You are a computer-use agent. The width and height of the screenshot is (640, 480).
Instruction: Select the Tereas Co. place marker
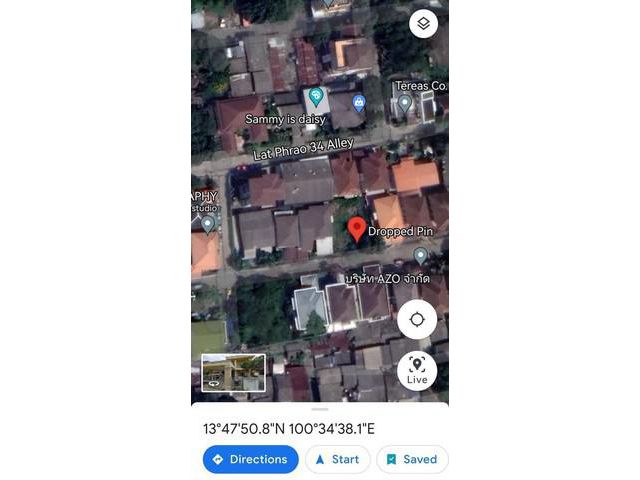tap(405, 102)
